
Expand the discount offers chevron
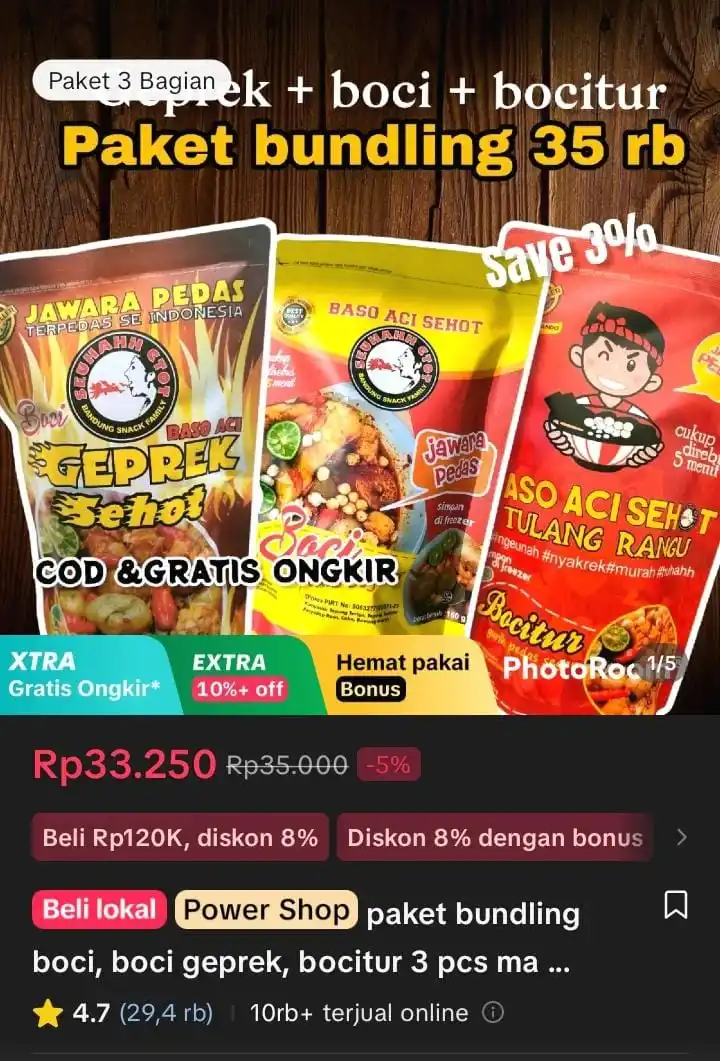(x=682, y=837)
